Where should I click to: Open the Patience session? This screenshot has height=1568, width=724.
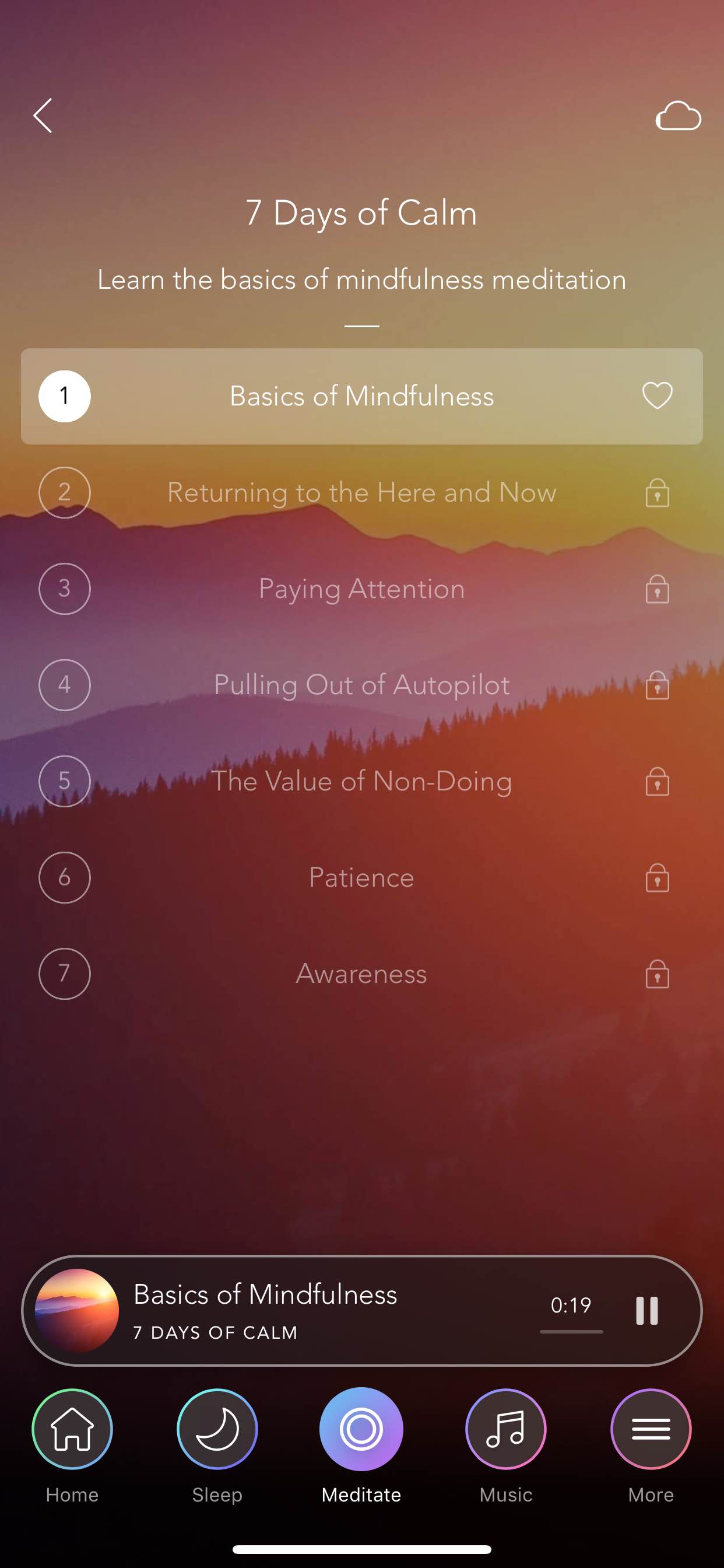tap(361, 877)
